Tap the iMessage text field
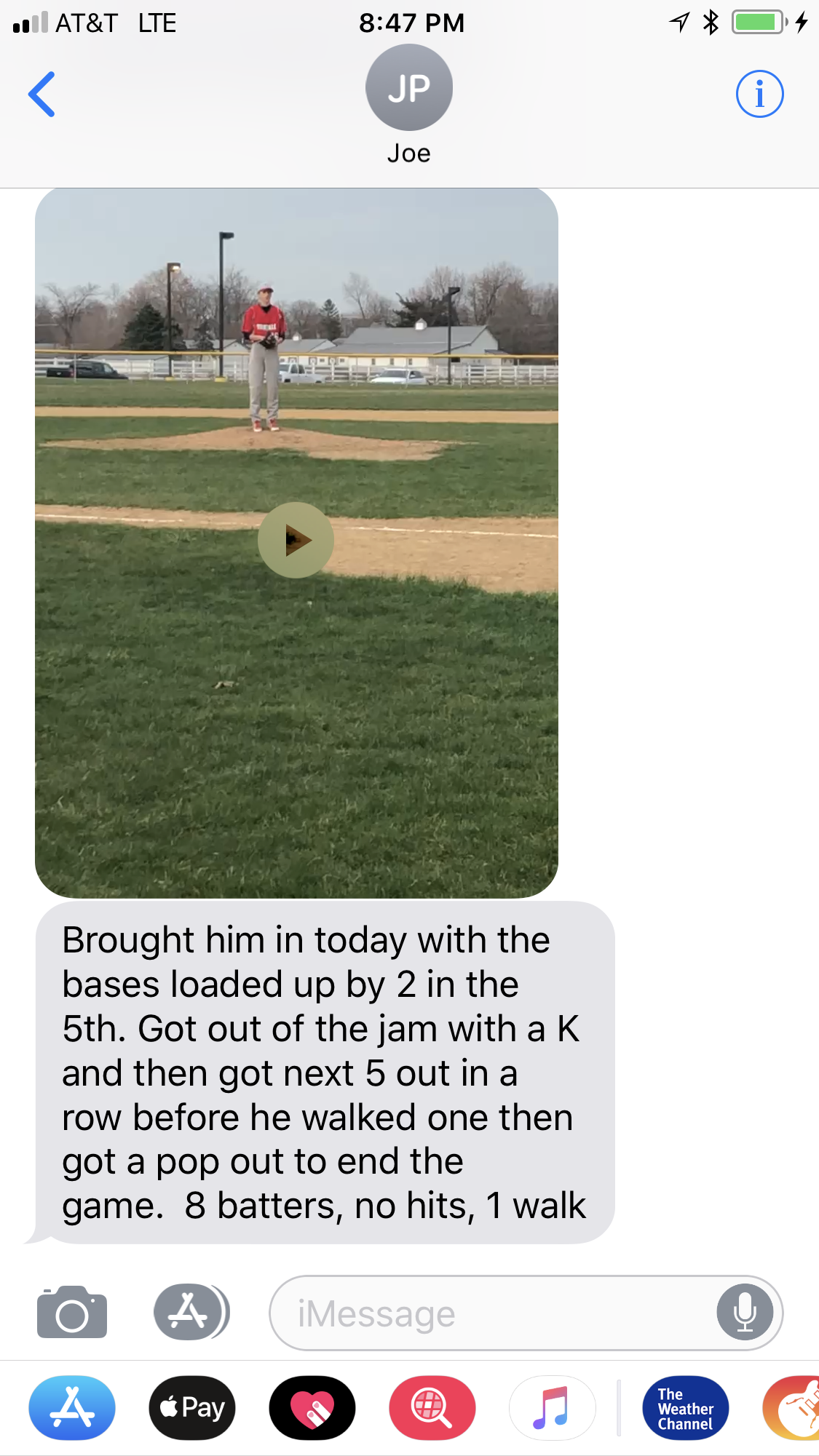This screenshot has height=1456, width=819. coord(491,1313)
